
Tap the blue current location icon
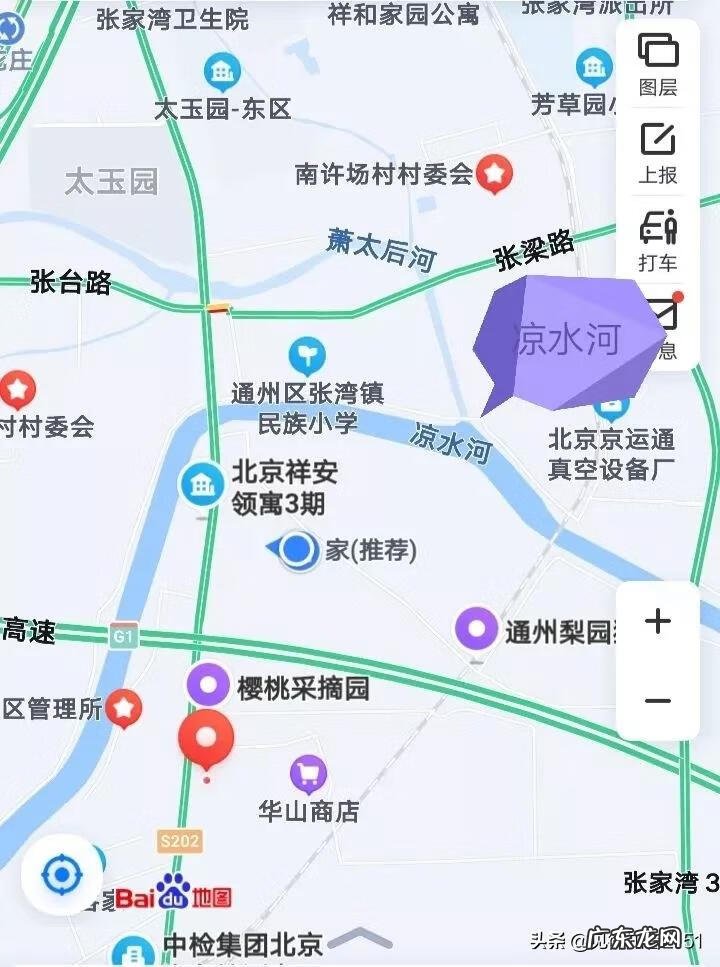pyautogui.click(x=62, y=877)
